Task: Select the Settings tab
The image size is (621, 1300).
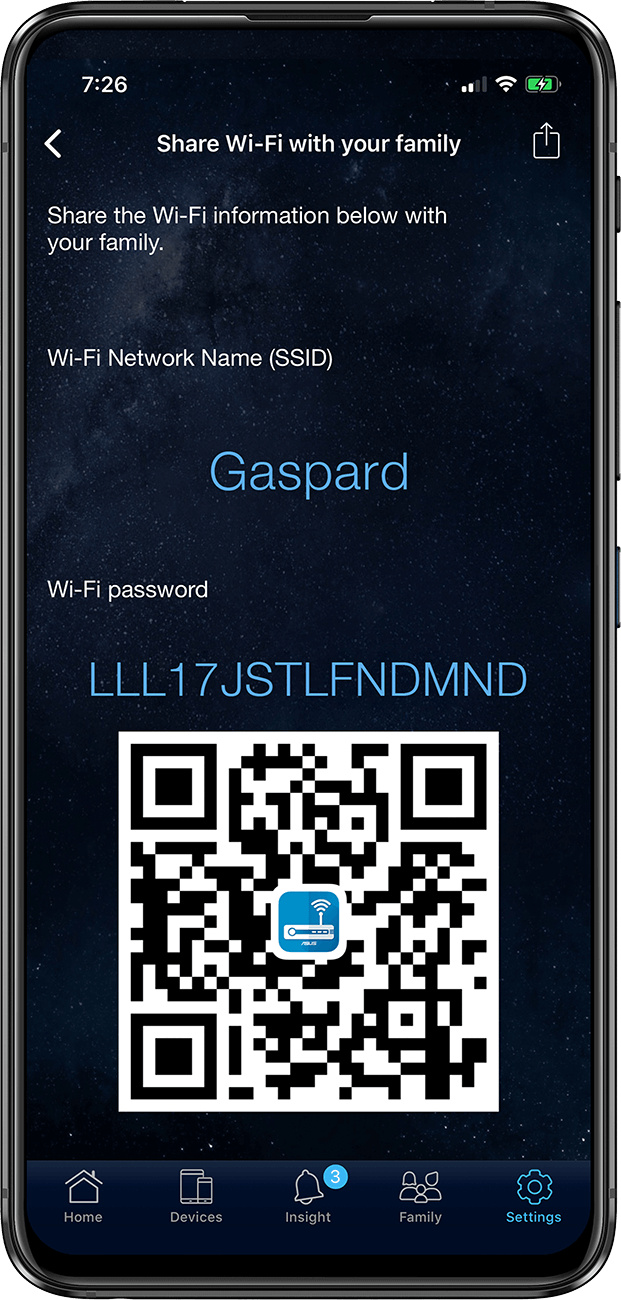Action: point(534,1197)
